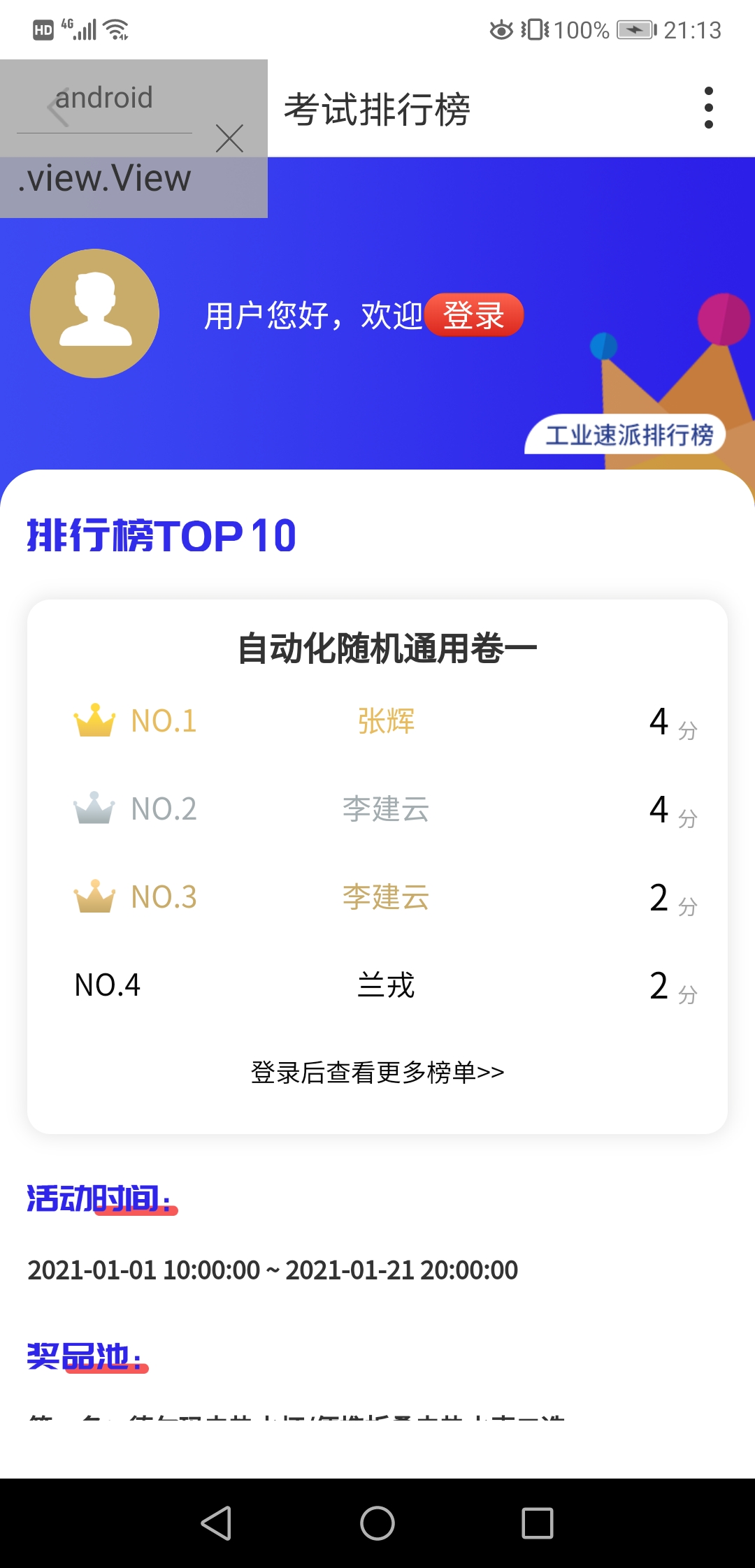Open the 工业速派排行榜 badge
Screen dimensions: 755x1568
pyautogui.click(x=627, y=435)
